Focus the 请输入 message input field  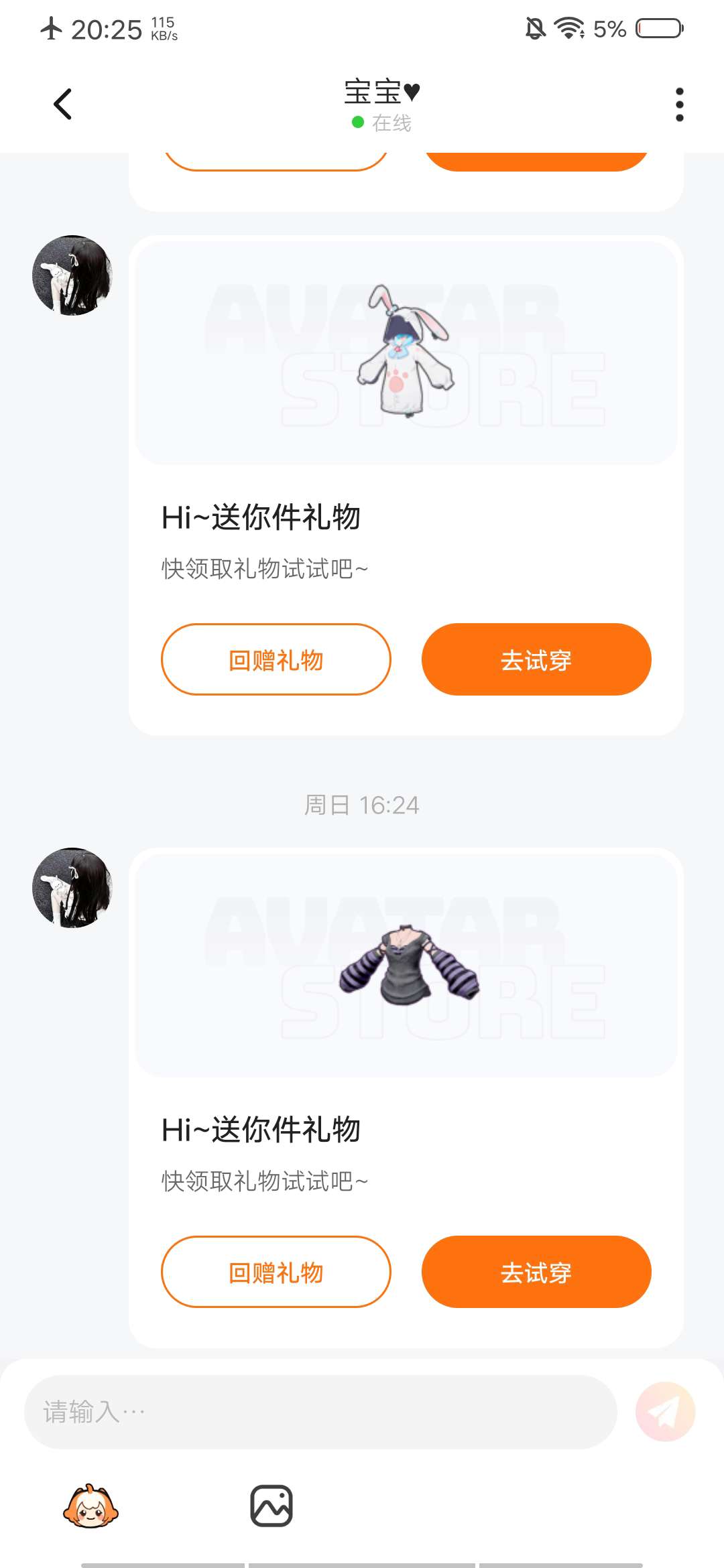click(x=320, y=1412)
